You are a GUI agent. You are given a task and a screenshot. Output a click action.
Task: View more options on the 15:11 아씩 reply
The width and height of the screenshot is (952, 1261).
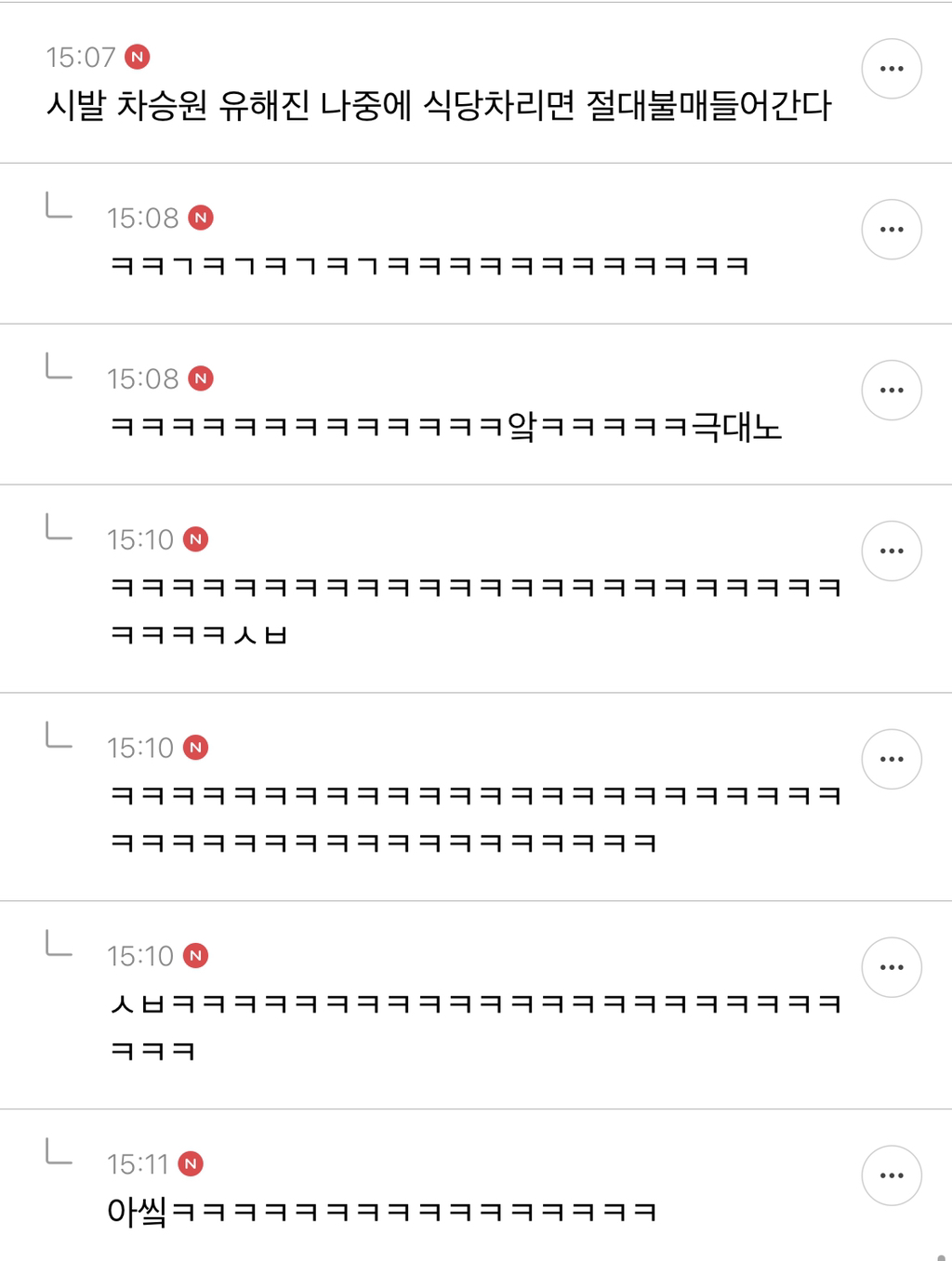[891, 1175]
